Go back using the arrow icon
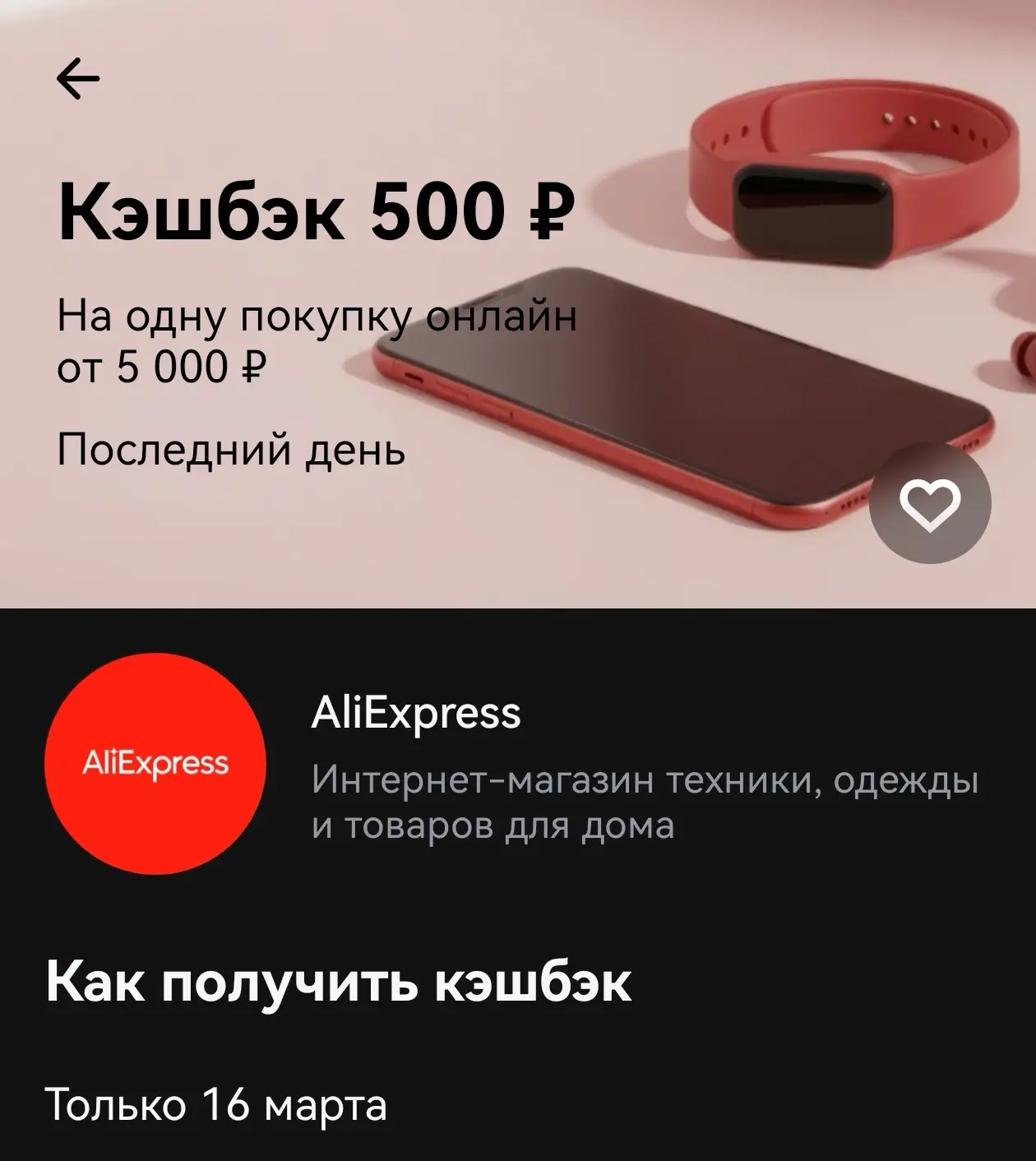Viewport: 1036px width, 1161px height. 78,79
